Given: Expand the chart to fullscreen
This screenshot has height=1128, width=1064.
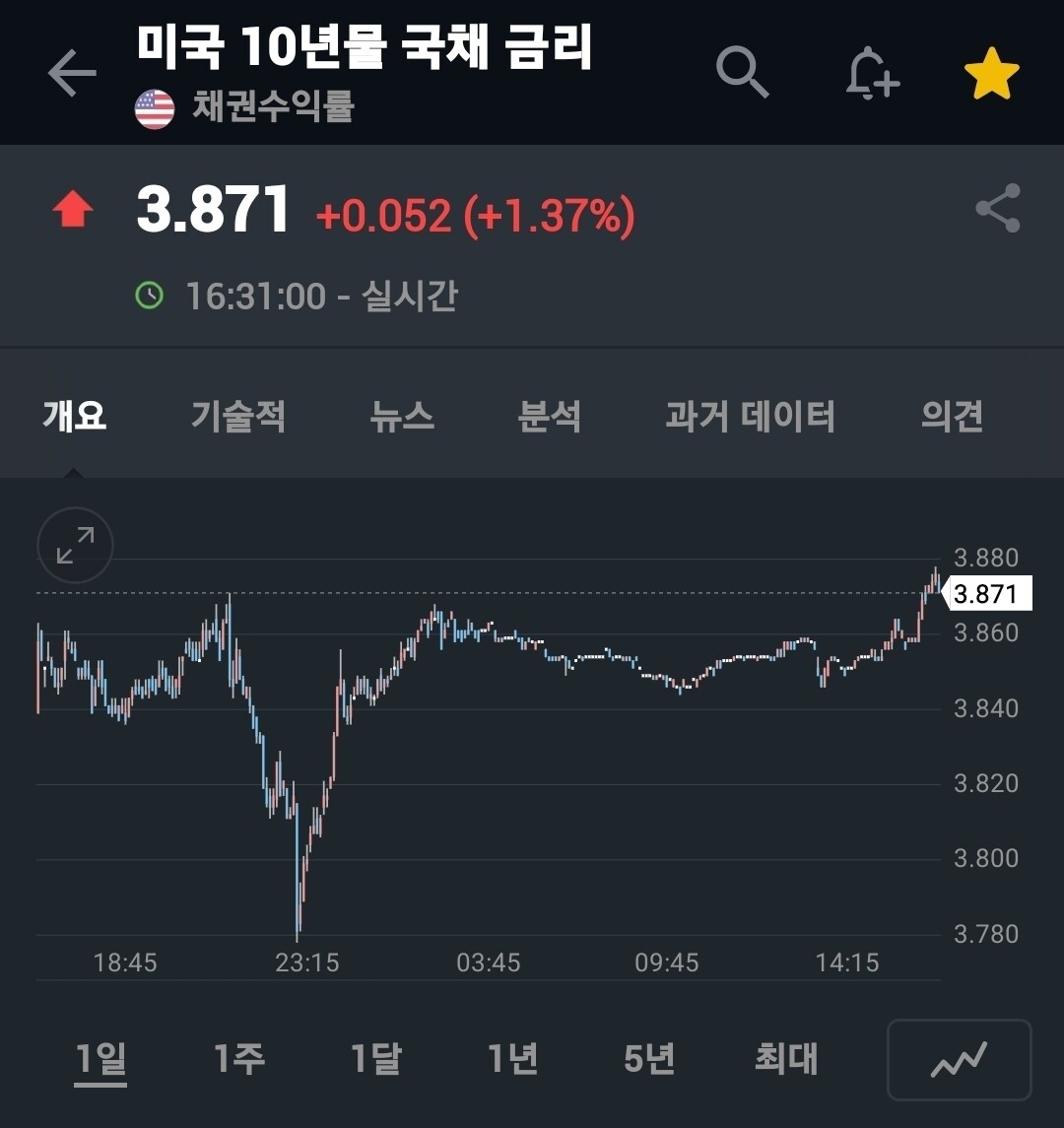Looking at the screenshot, I should click(74, 546).
